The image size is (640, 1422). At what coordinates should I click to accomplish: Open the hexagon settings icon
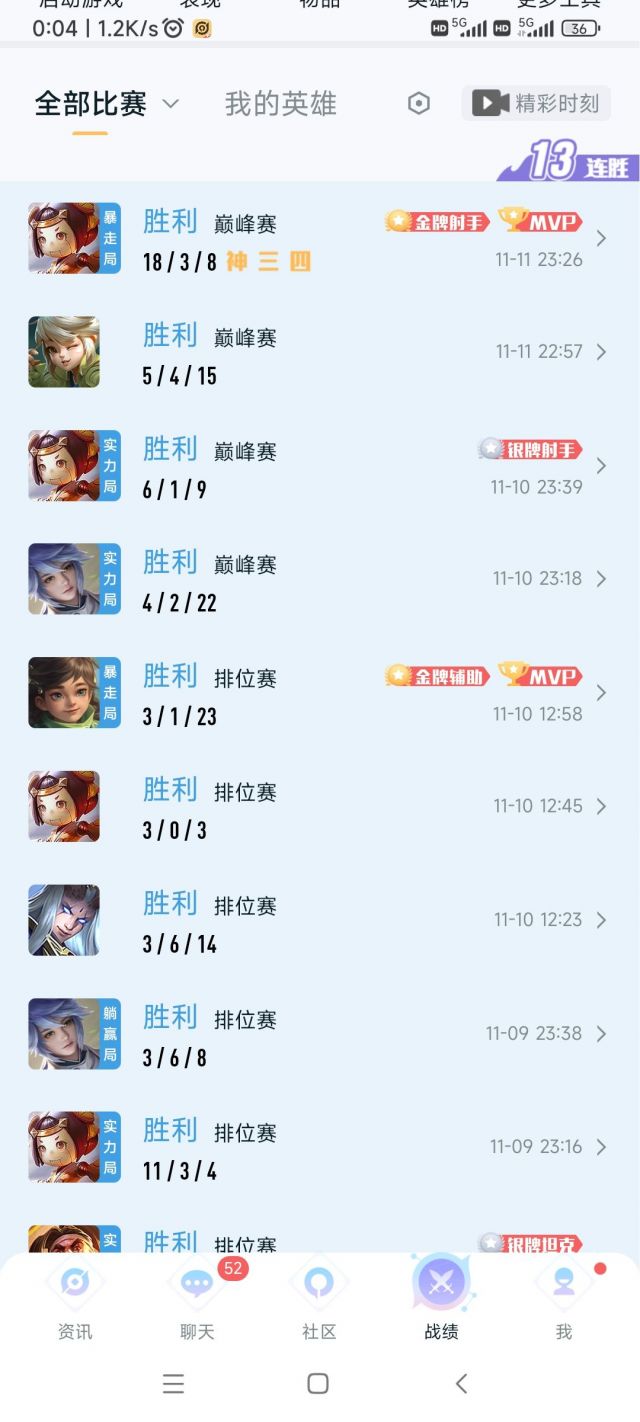pyautogui.click(x=419, y=103)
